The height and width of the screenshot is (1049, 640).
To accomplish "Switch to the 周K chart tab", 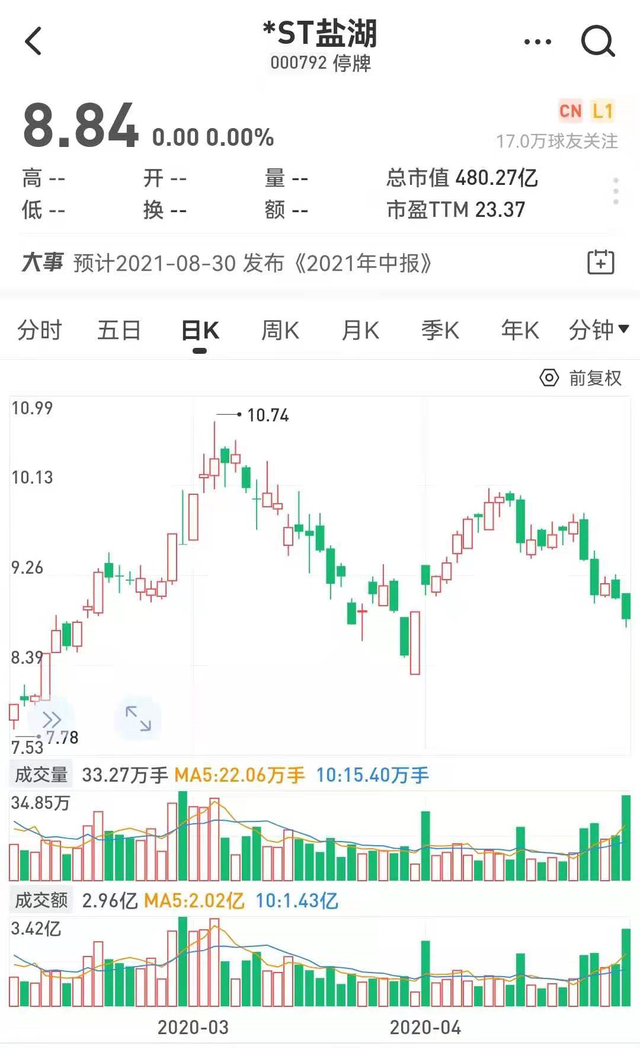I will (280, 330).
